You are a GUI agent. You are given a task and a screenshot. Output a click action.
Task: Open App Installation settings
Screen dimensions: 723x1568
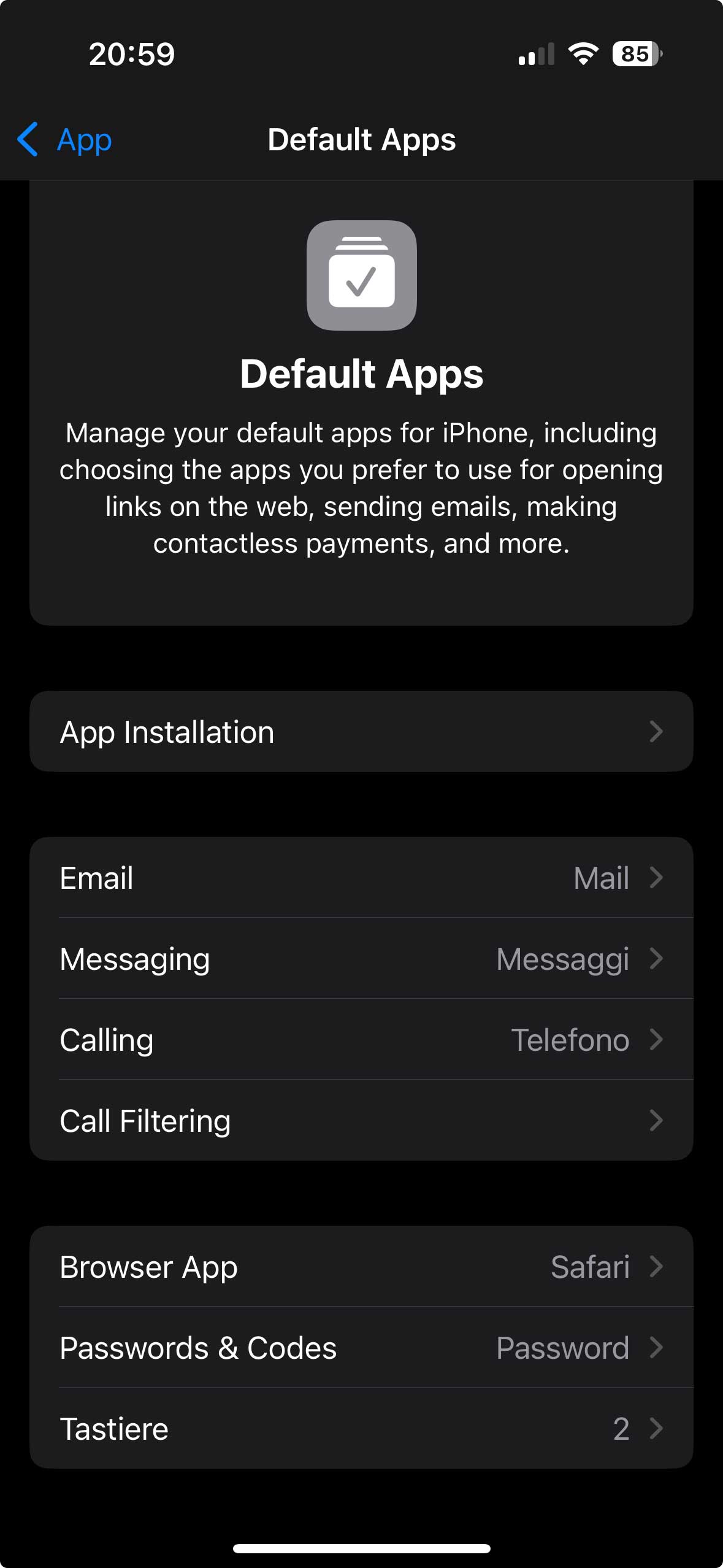click(361, 731)
